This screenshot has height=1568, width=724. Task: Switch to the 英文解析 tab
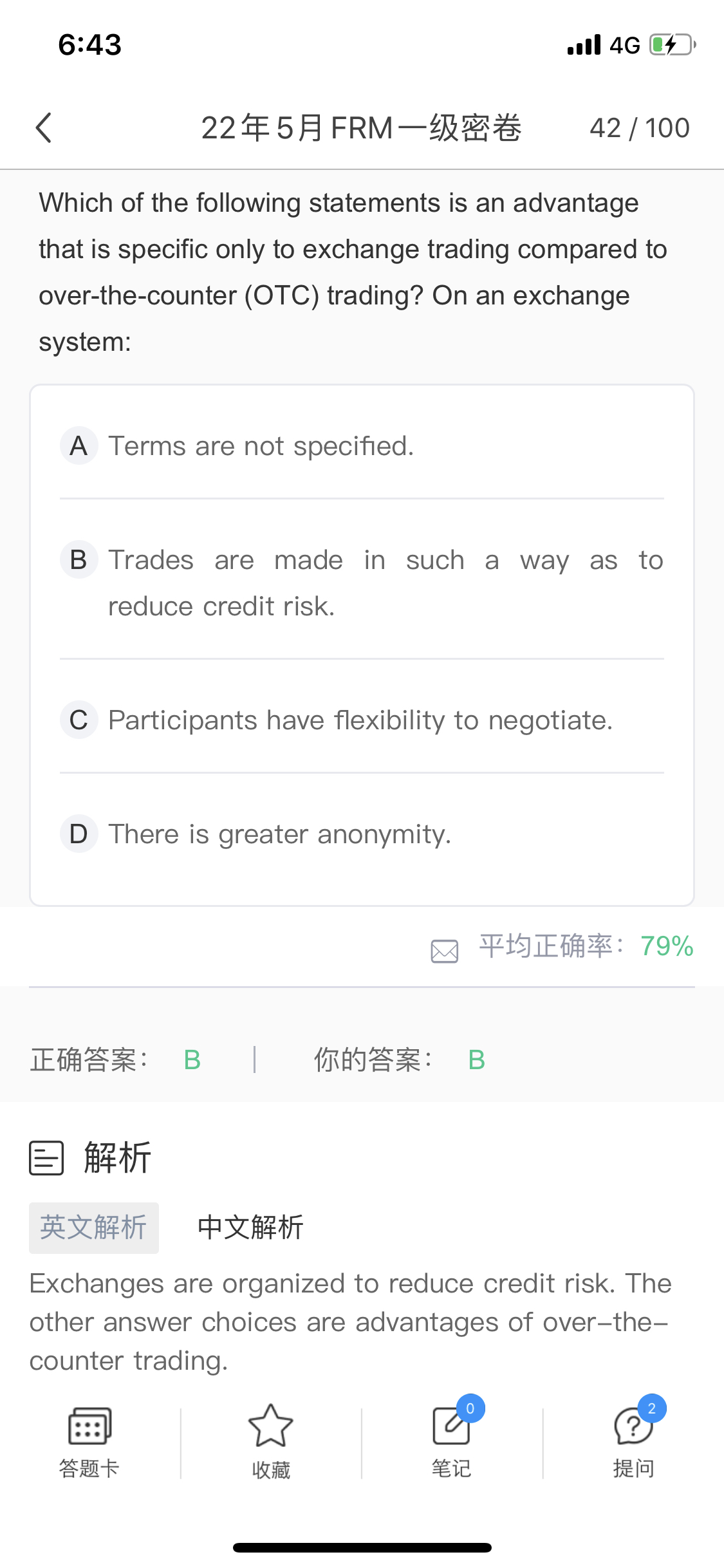pos(94,1227)
